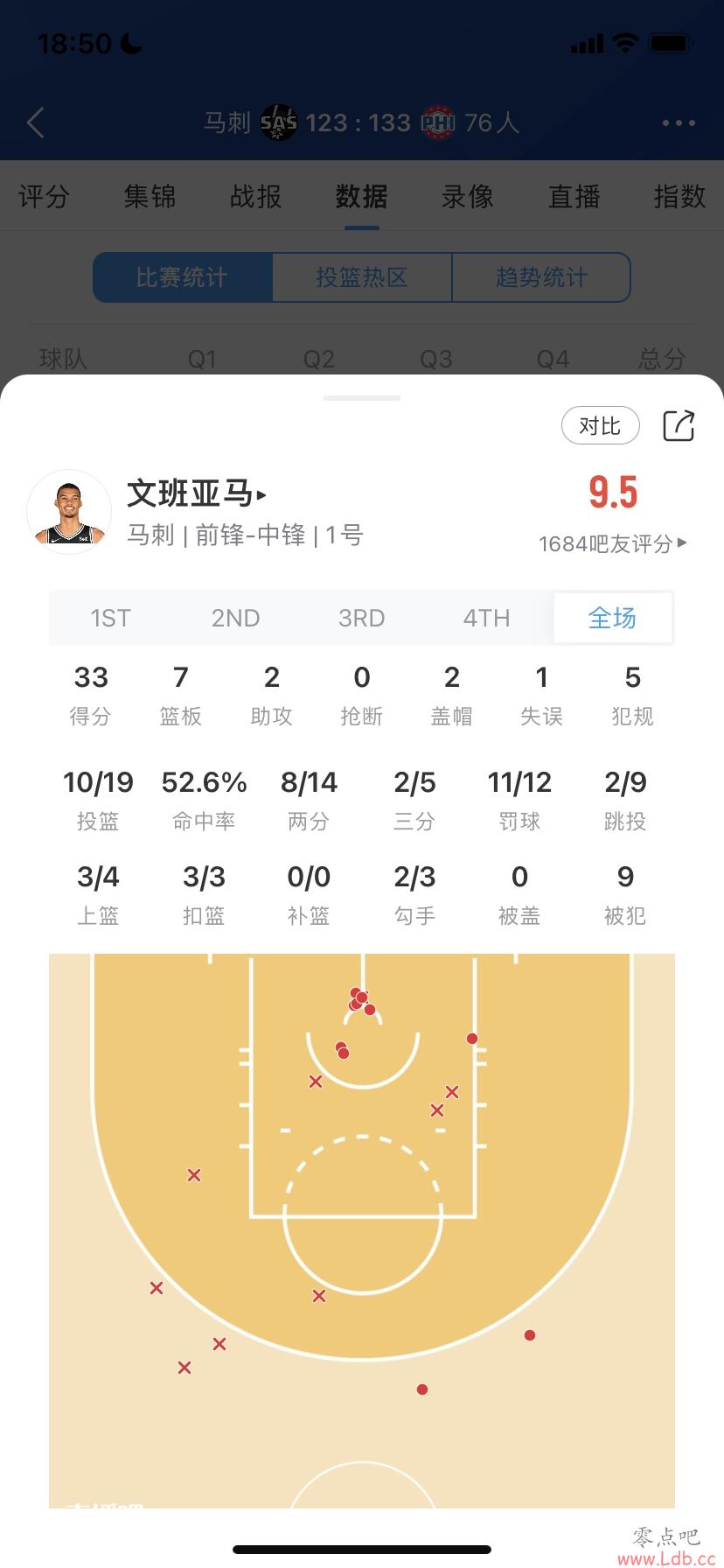This screenshot has height=1568, width=724.
Task: Open the 录像 replay tab
Action: point(468,196)
